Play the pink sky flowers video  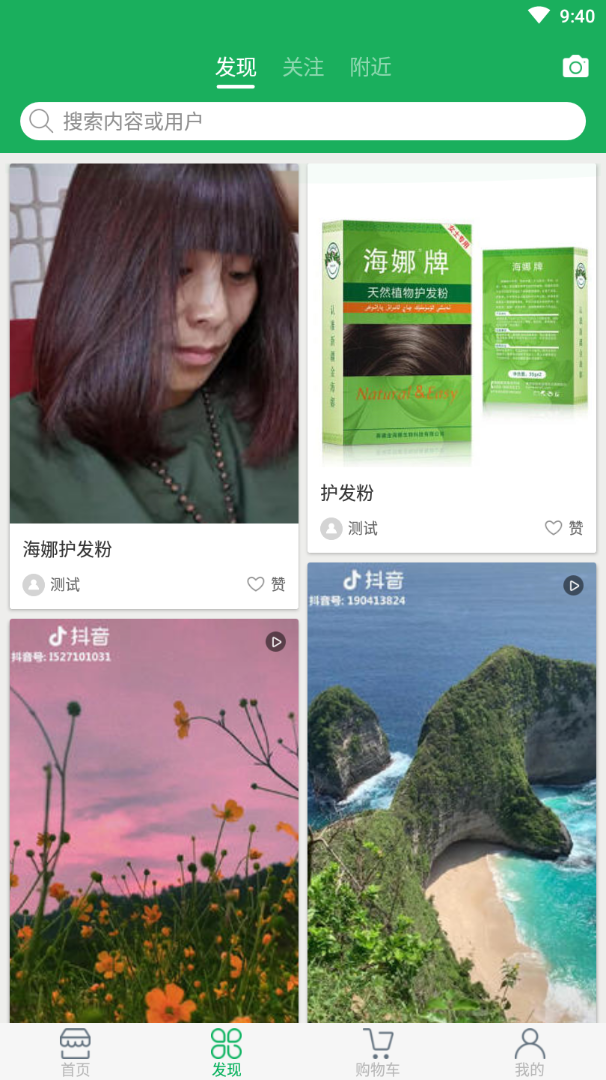click(154, 820)
